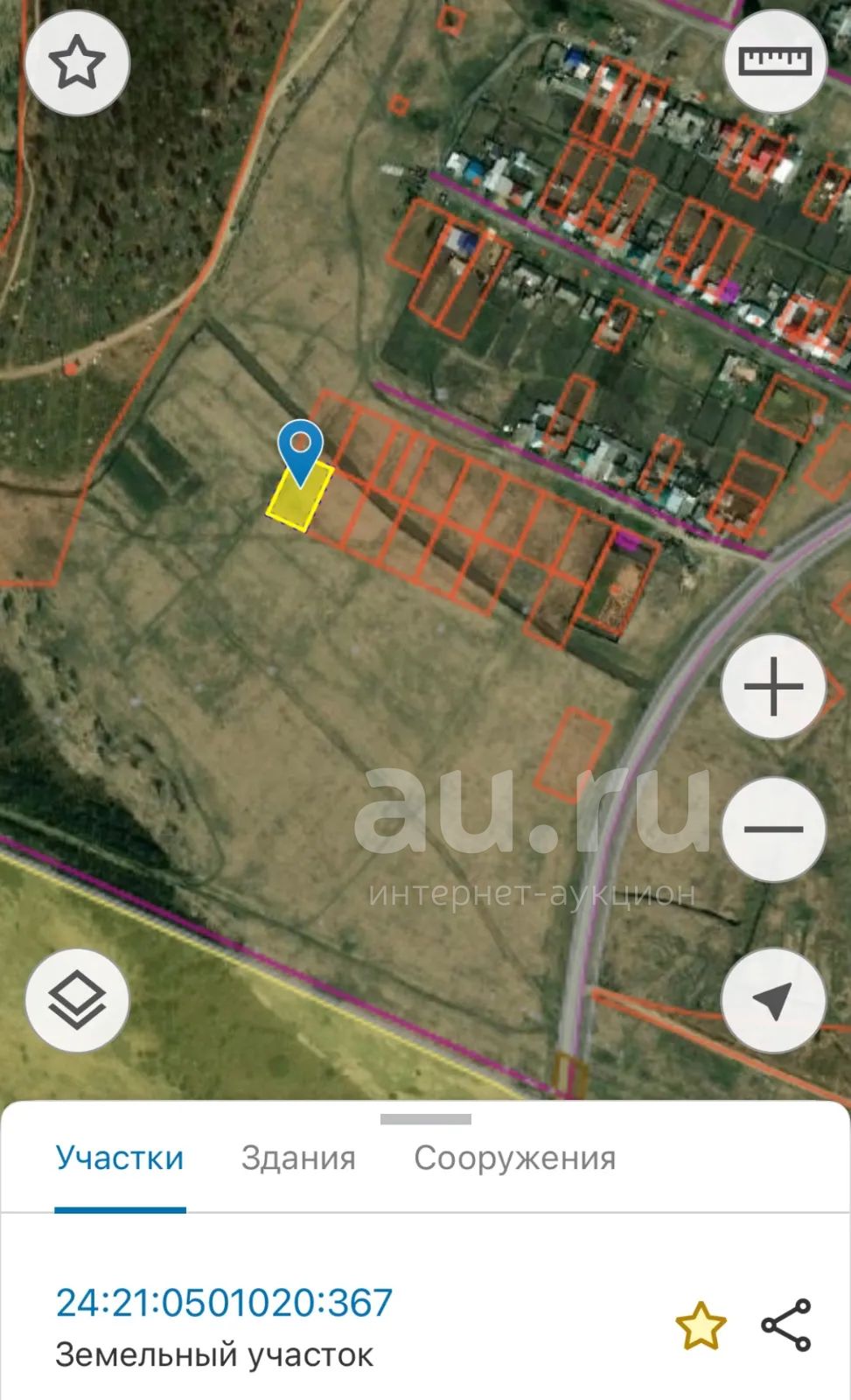Screen dimensions: 851x1400
Task: Center map on my location arrow
Action: click(x=774, y=1000)
